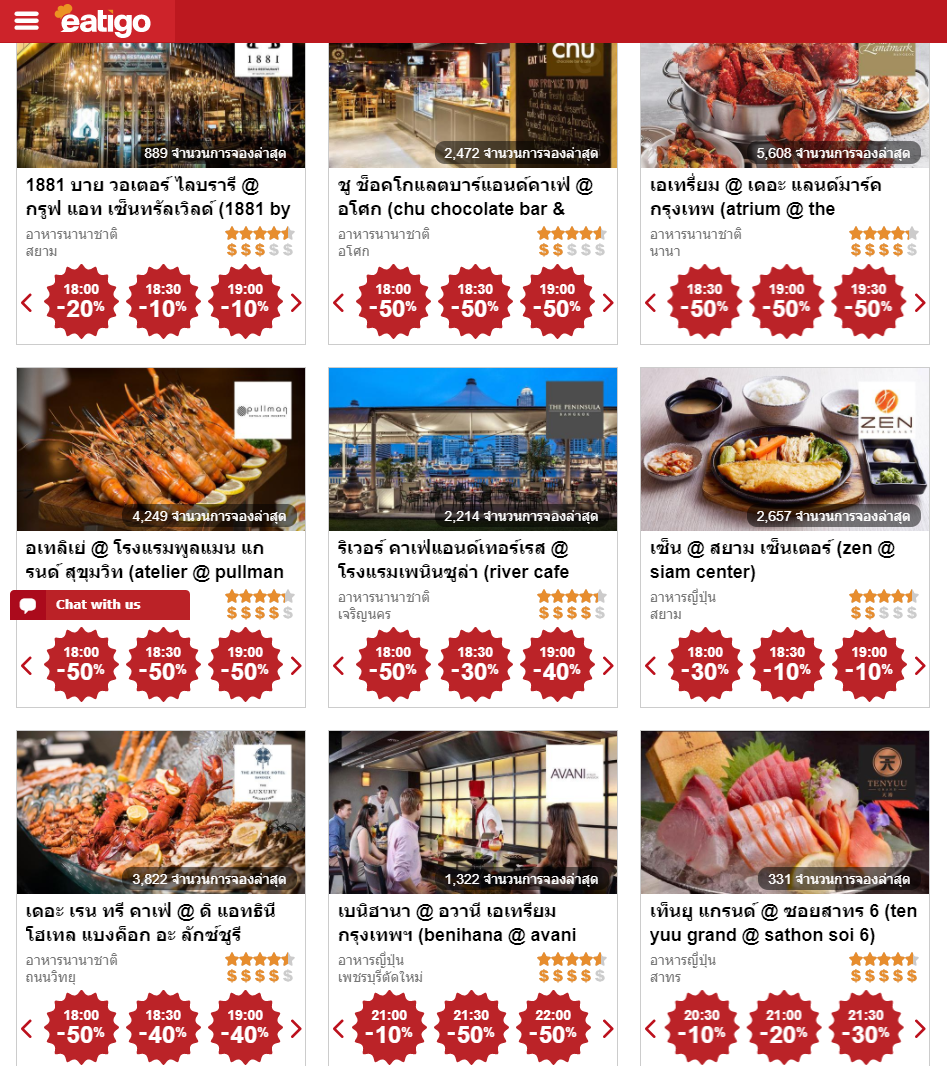Go to the eatigo home logo

(x=103, y=21)
